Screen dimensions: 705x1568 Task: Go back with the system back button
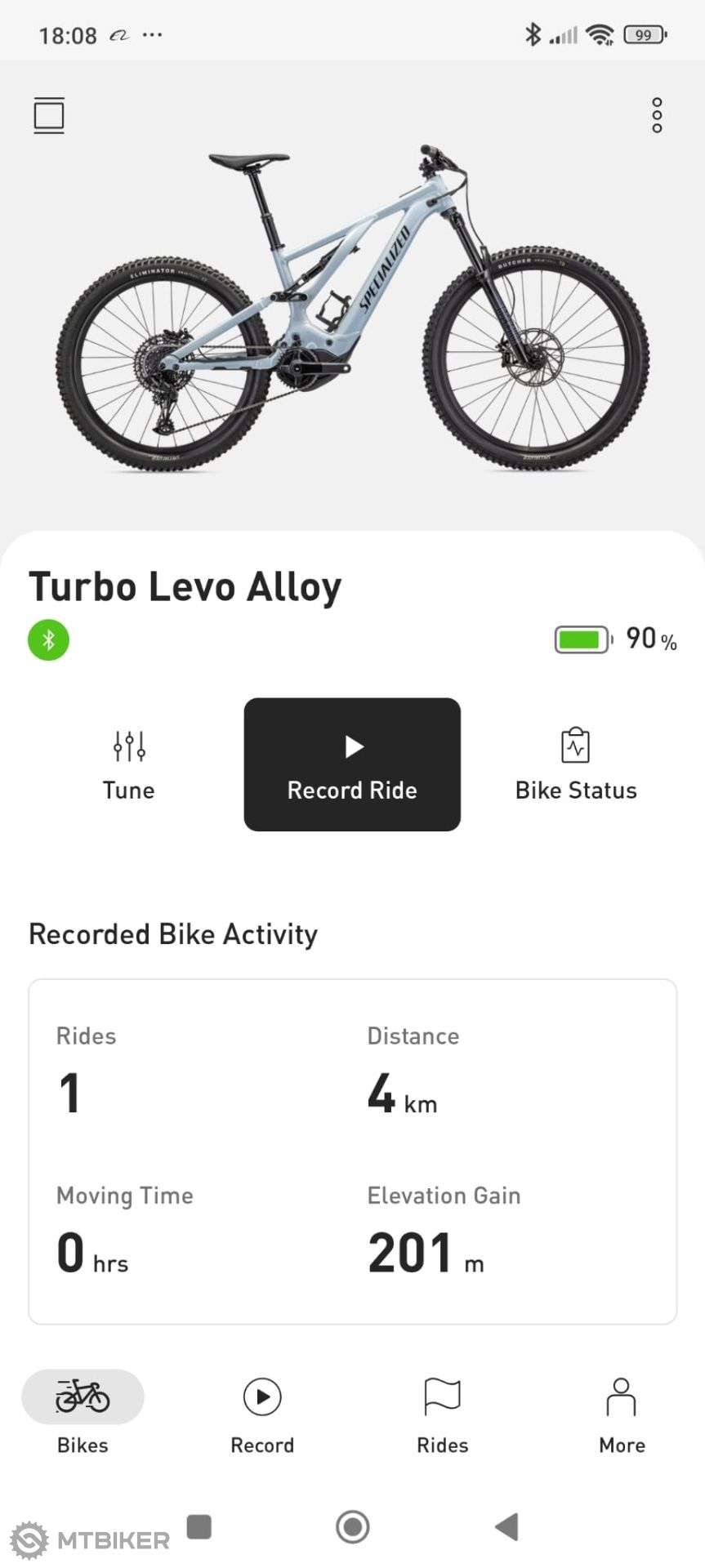coord(507,1526)
